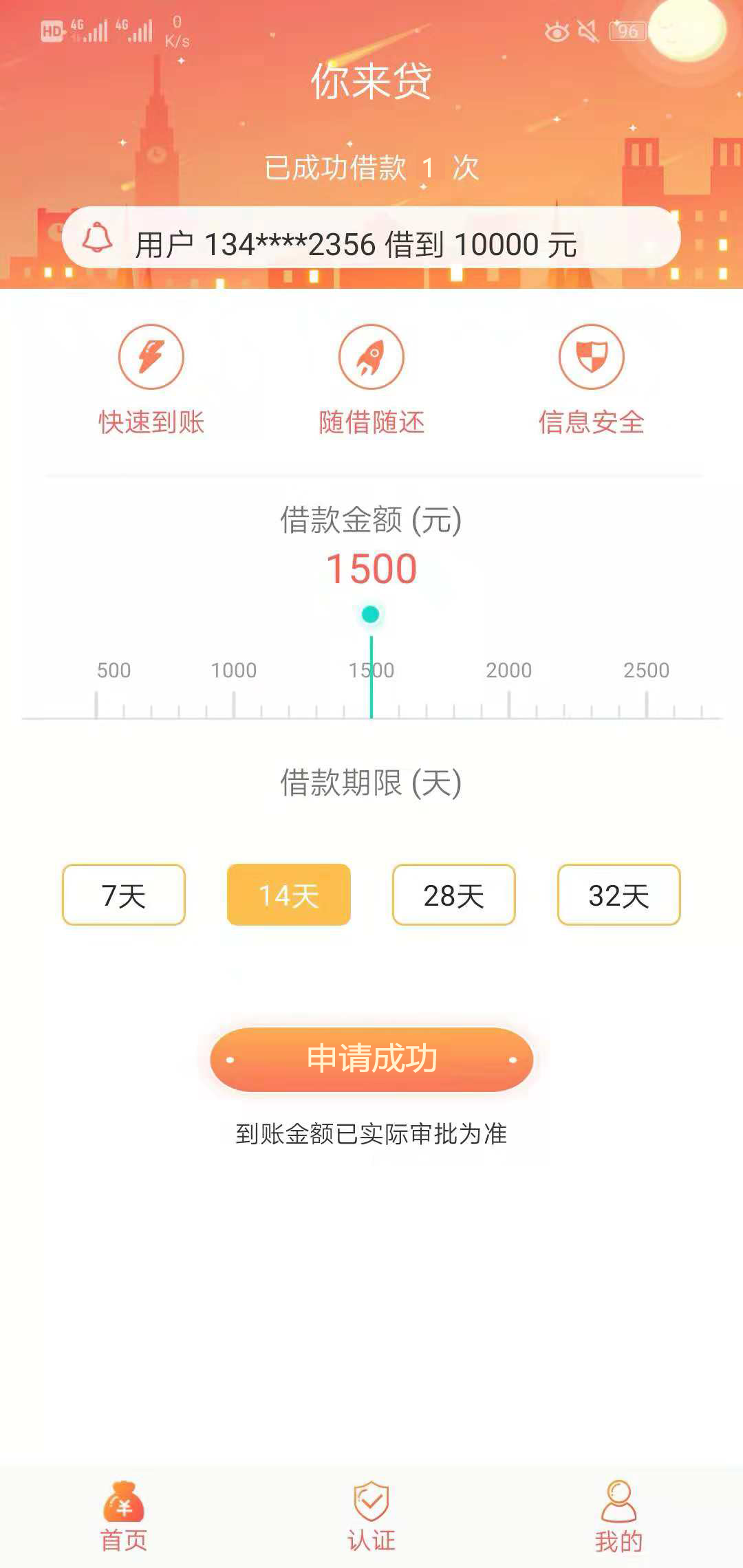Image resolution: width=743 pixels, height=1568 pixels.
Task: Pick the 28天 loan term option
Action: pyautogui.click(x=454, y=895)
